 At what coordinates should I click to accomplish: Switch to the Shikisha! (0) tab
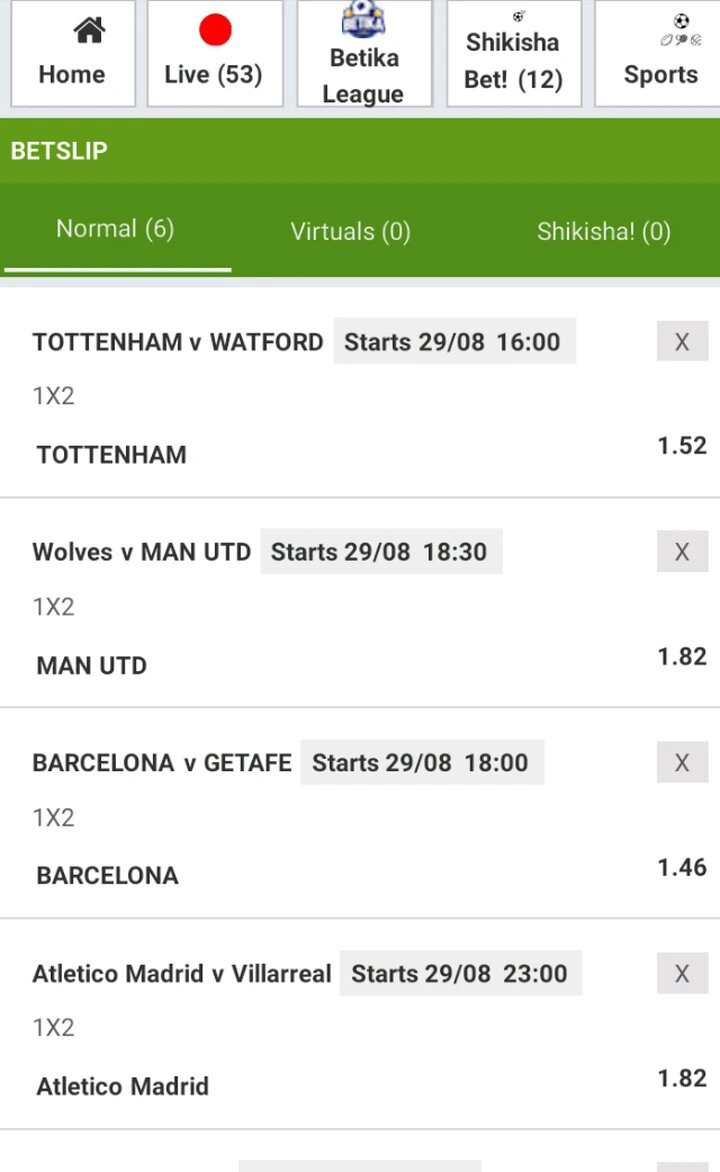(603, 231)
